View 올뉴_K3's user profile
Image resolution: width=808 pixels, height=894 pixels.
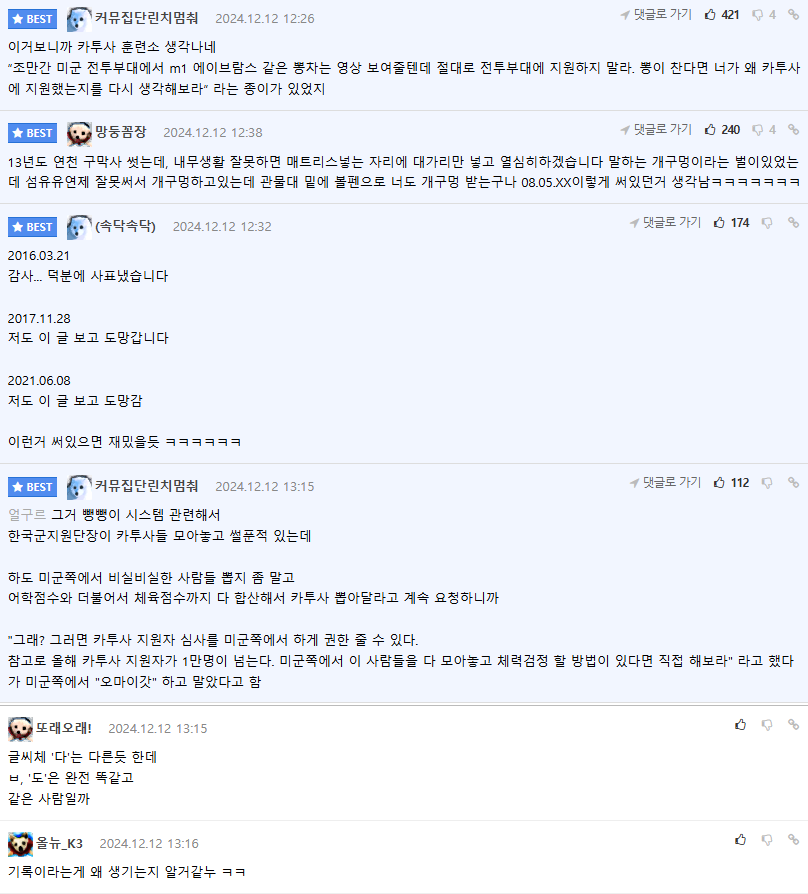tap(59, 843)
